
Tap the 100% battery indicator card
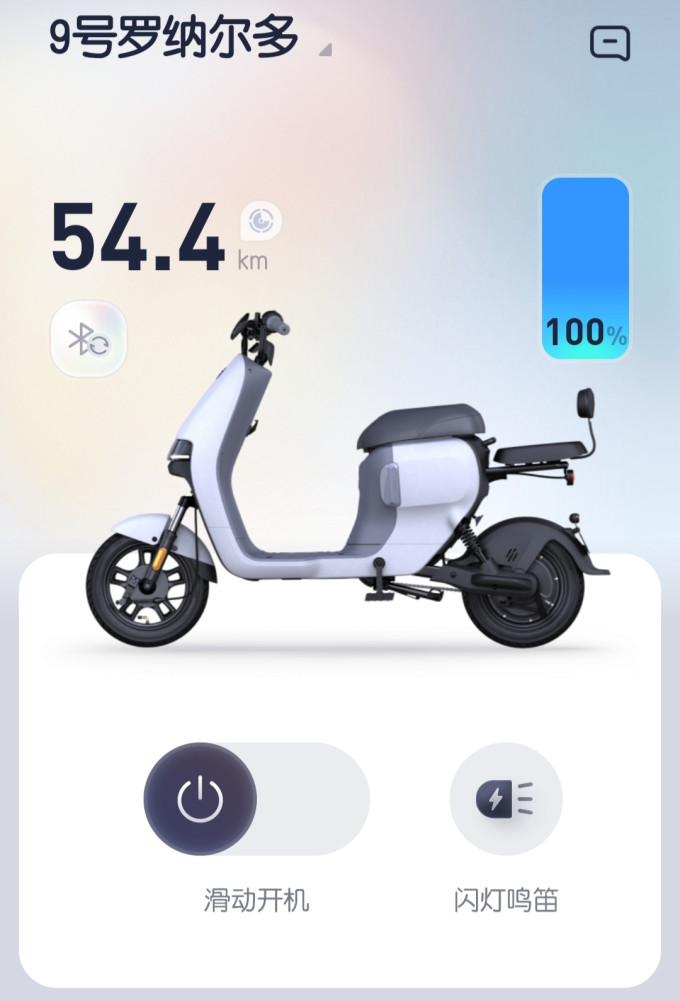[585, 268]
